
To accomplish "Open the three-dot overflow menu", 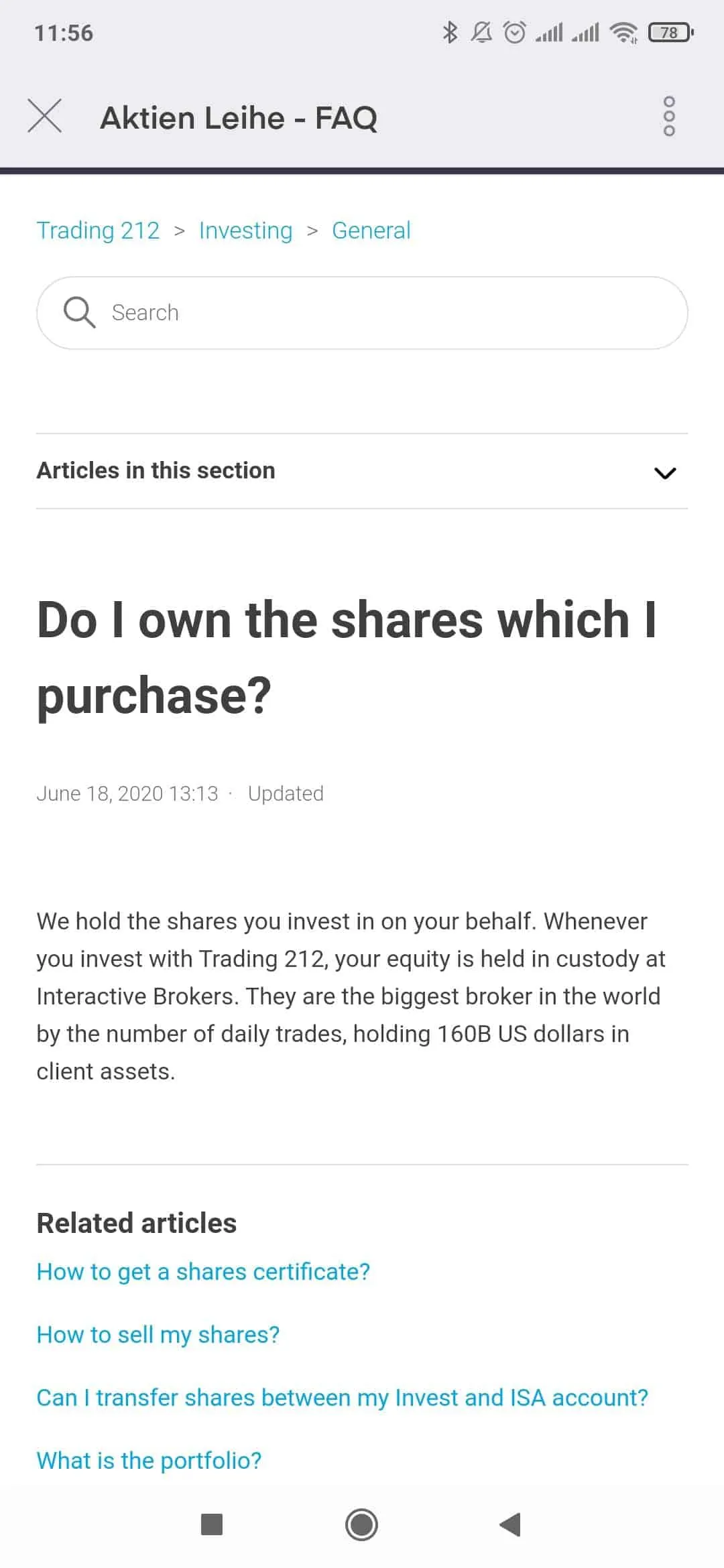I will (668, 116).
